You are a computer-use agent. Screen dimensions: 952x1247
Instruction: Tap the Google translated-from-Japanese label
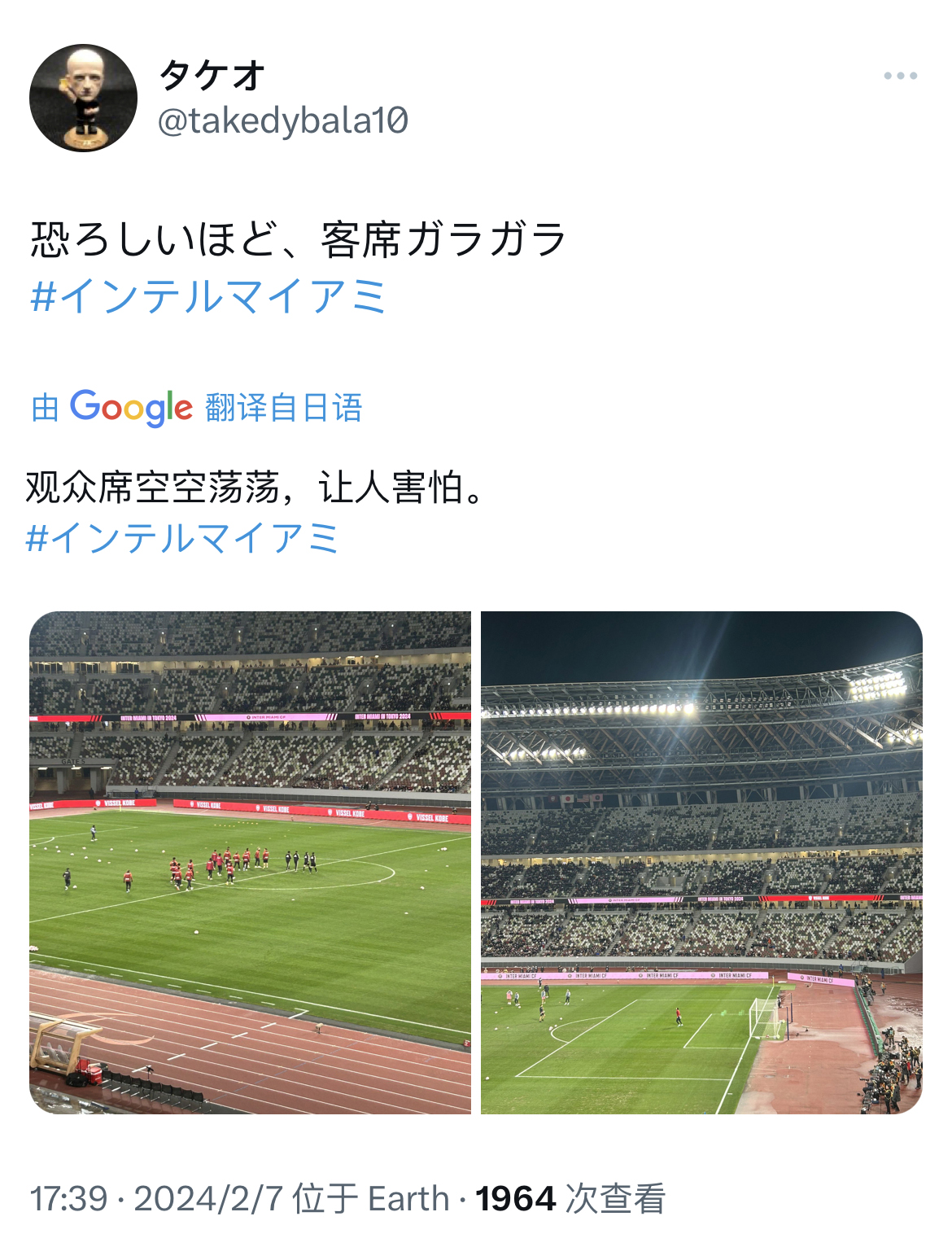[x=196, y=407]
